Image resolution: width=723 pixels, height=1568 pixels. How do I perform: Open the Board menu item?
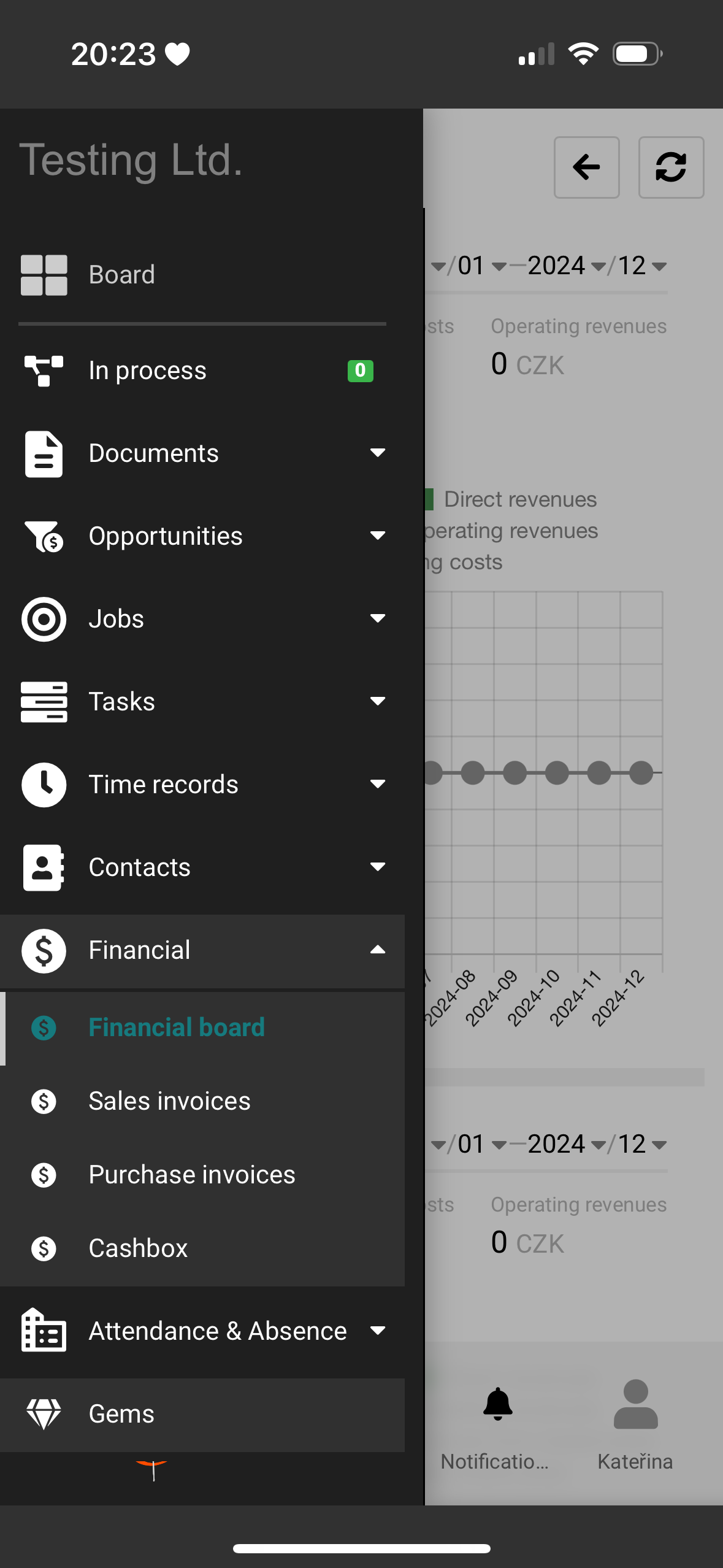[202, 275]
